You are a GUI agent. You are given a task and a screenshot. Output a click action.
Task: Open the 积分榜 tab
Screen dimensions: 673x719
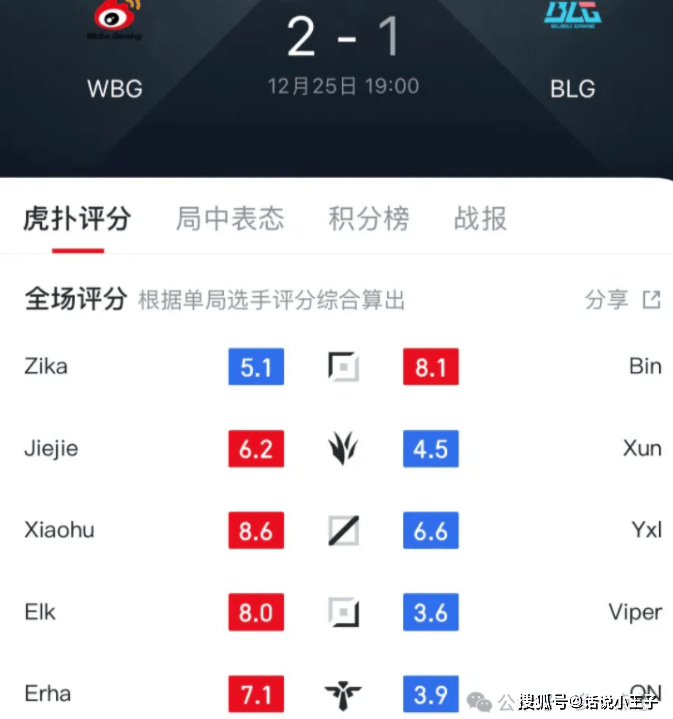pyautogui.click(x=368, y=218)
